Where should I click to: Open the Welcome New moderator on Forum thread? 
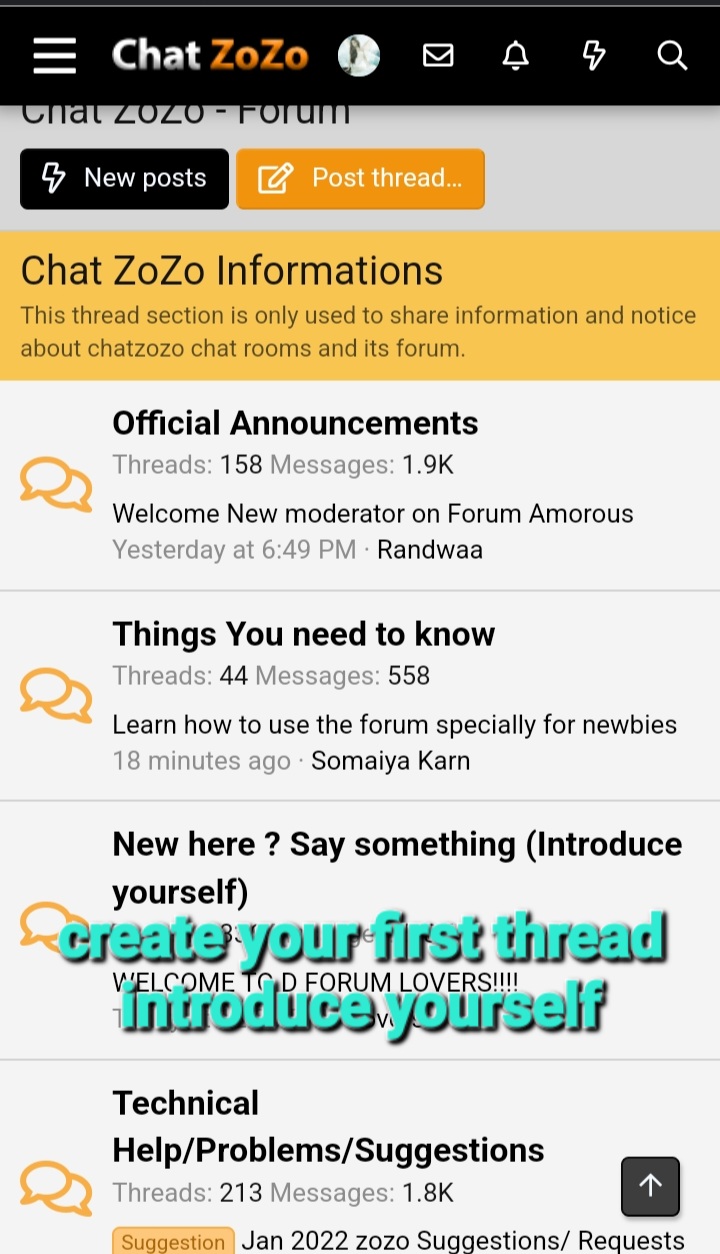click(x=372, y=513)
